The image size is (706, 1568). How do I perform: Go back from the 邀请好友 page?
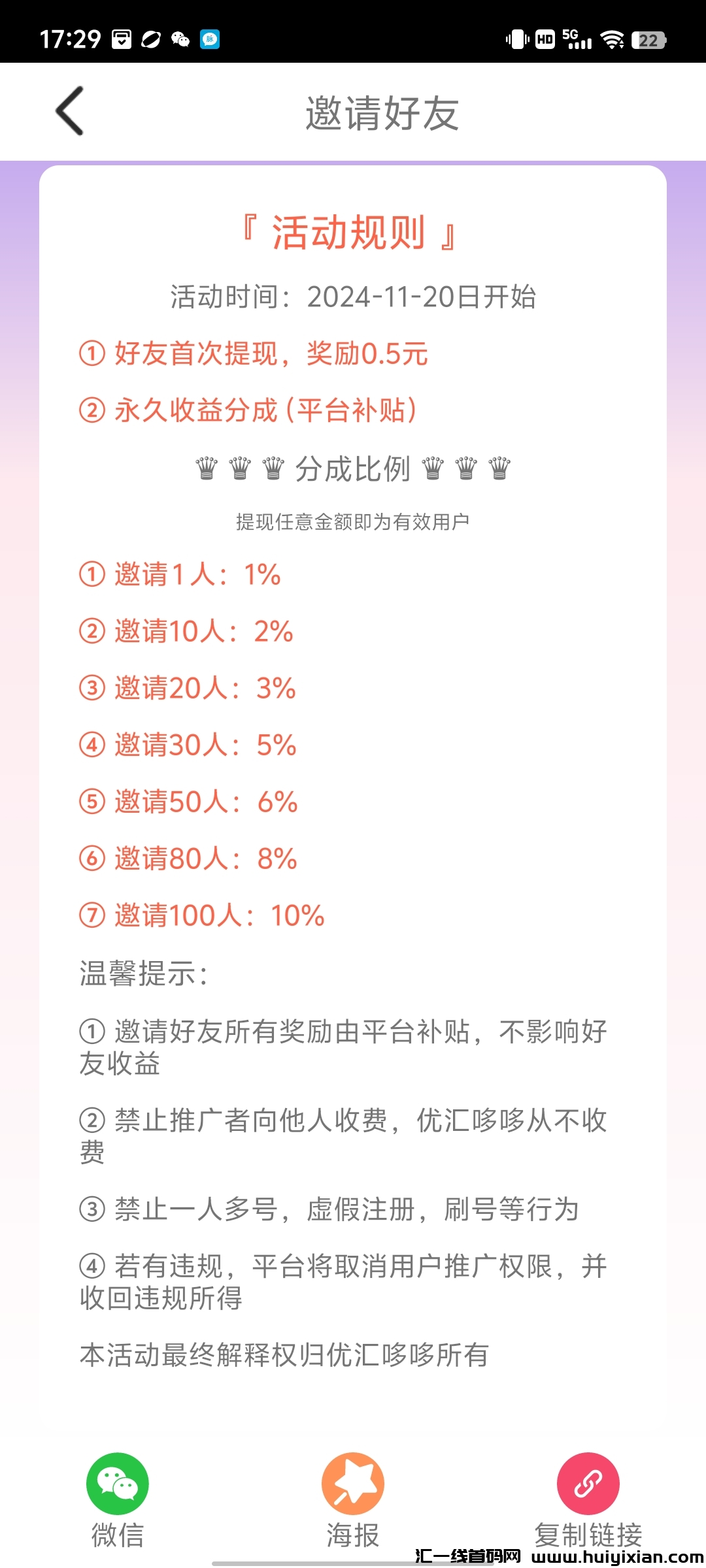70,111
